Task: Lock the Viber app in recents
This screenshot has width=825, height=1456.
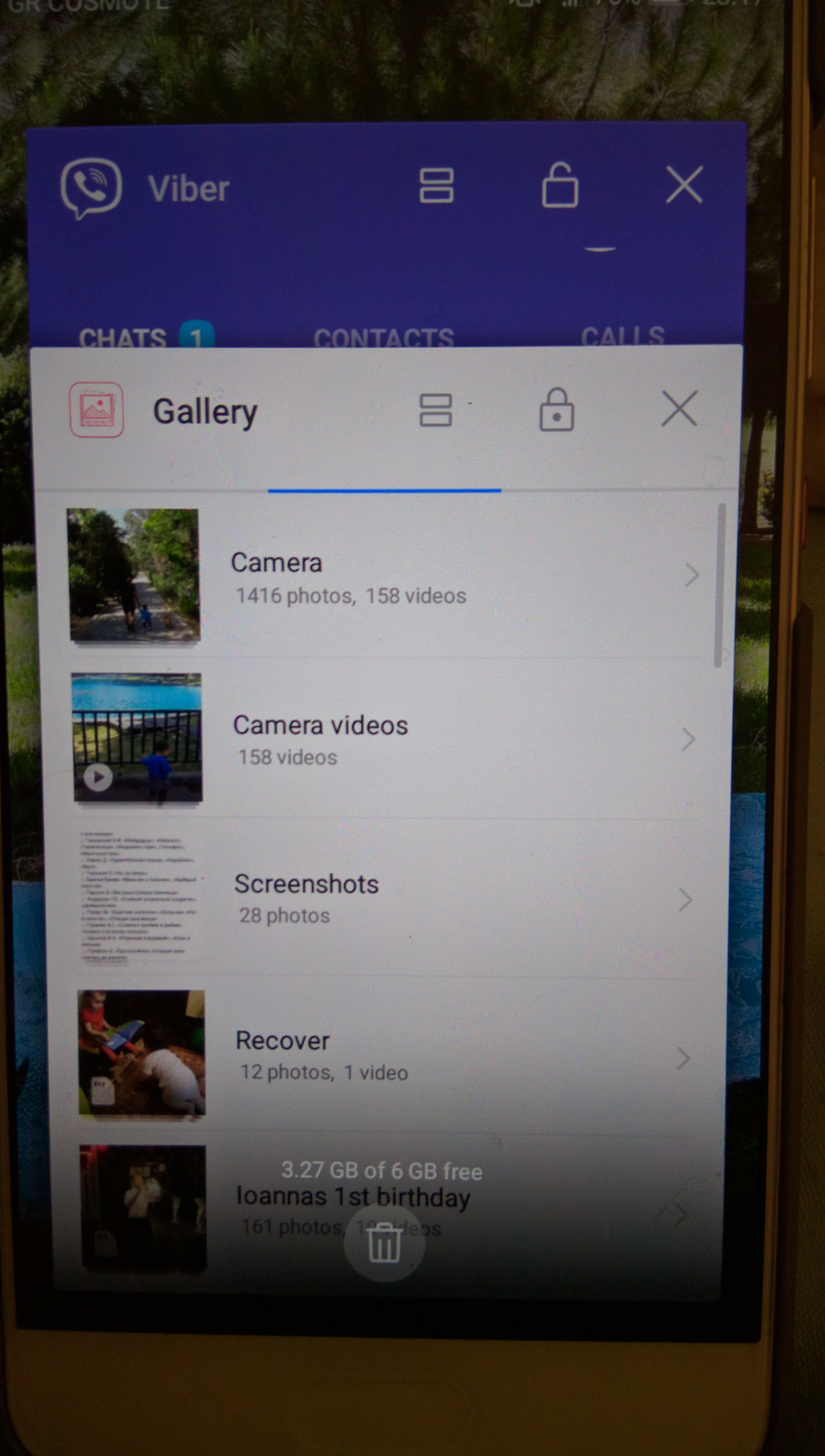Action: pos(559,185)
